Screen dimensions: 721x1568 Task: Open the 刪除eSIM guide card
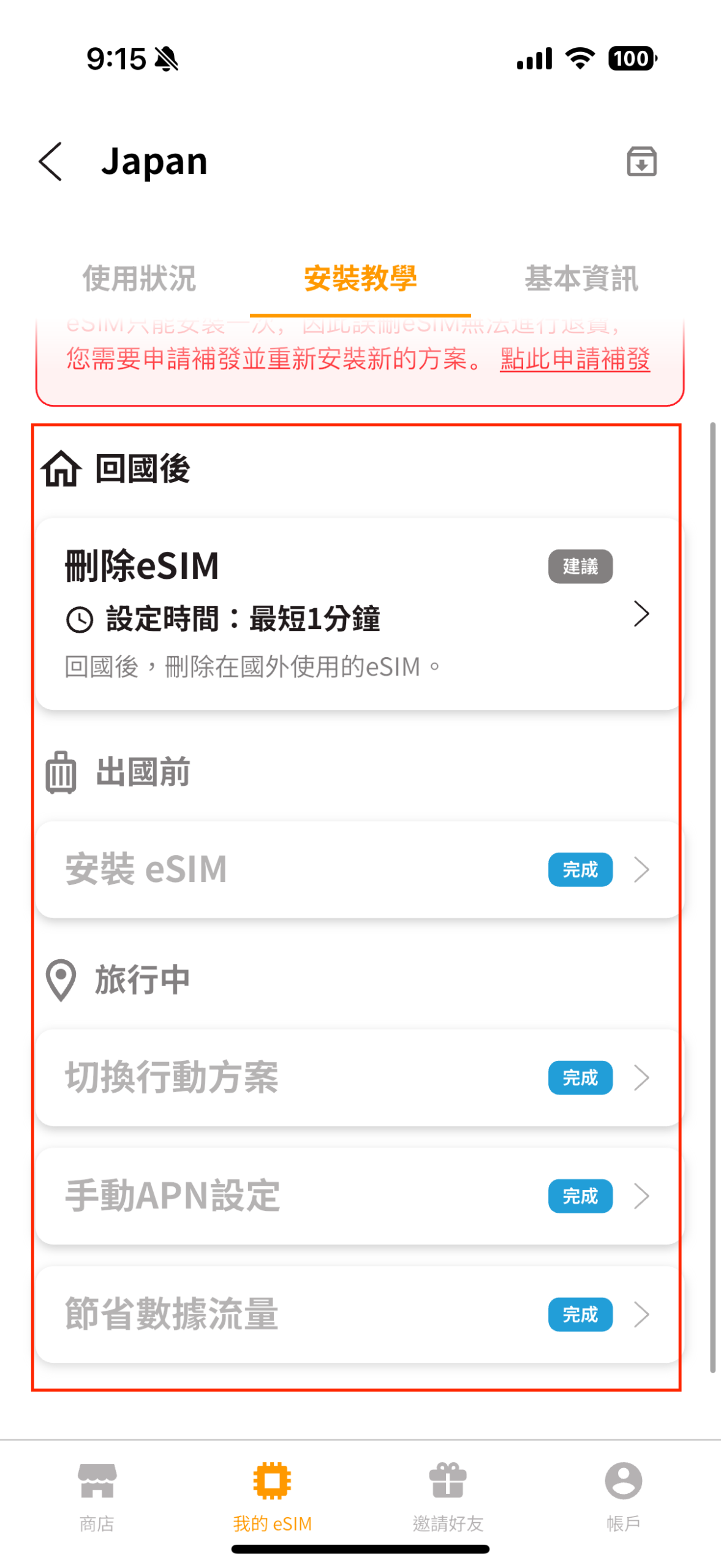click(x=360, y=614)
